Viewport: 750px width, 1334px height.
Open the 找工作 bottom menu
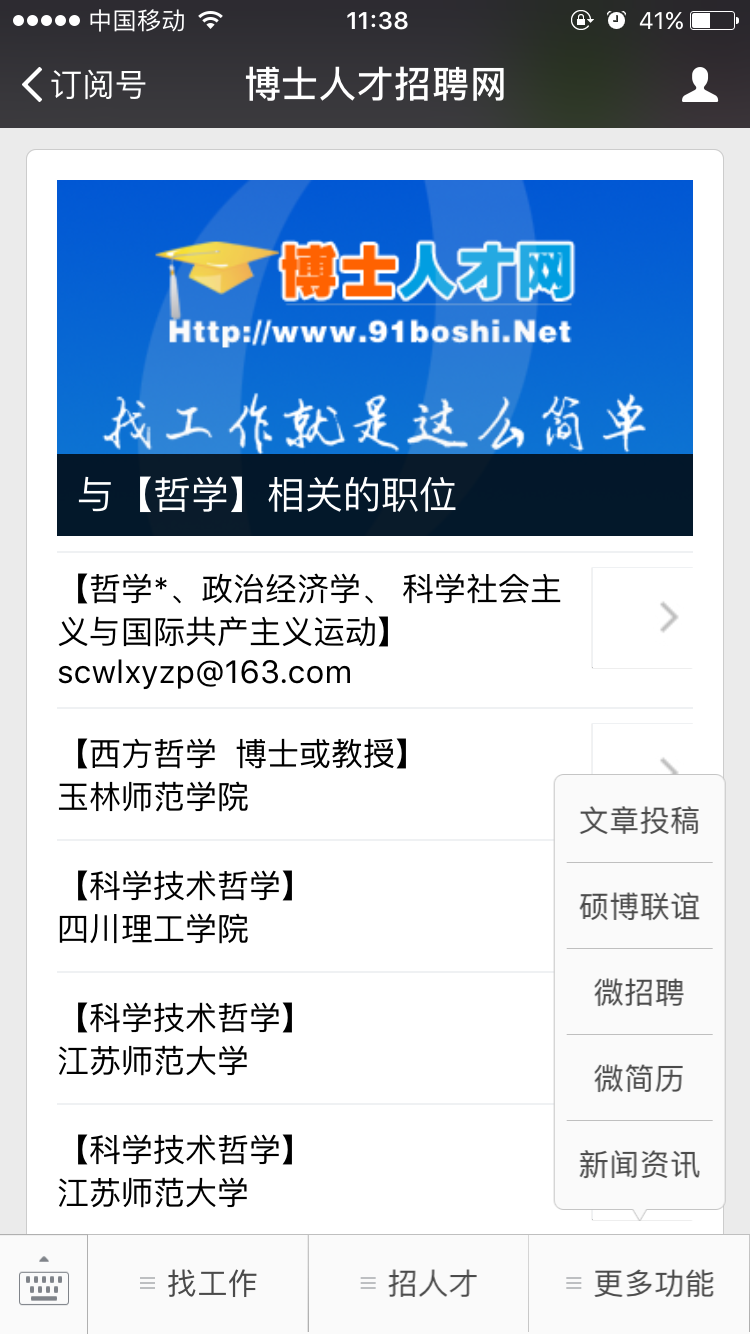pos(198,1284)
